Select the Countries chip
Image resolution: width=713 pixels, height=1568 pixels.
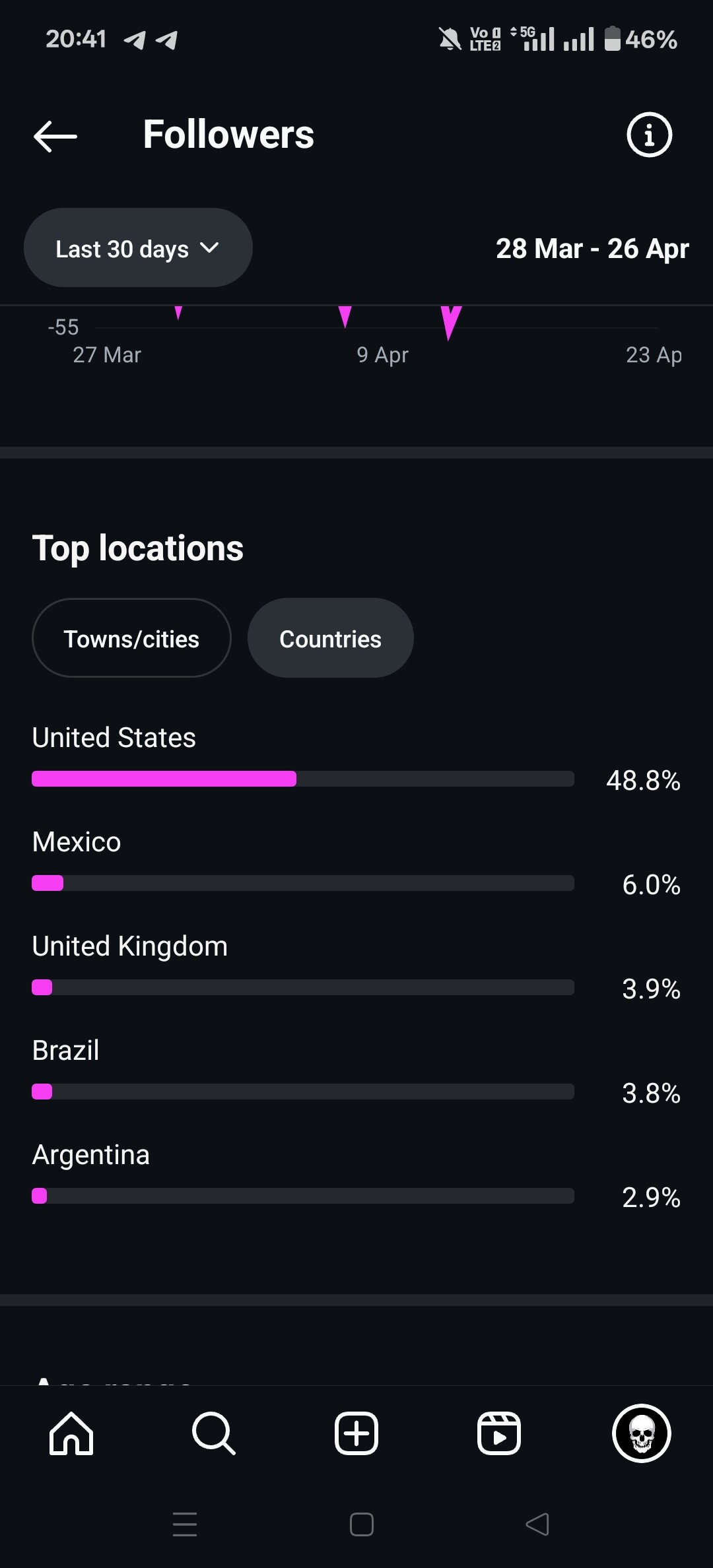click(331, 638)
